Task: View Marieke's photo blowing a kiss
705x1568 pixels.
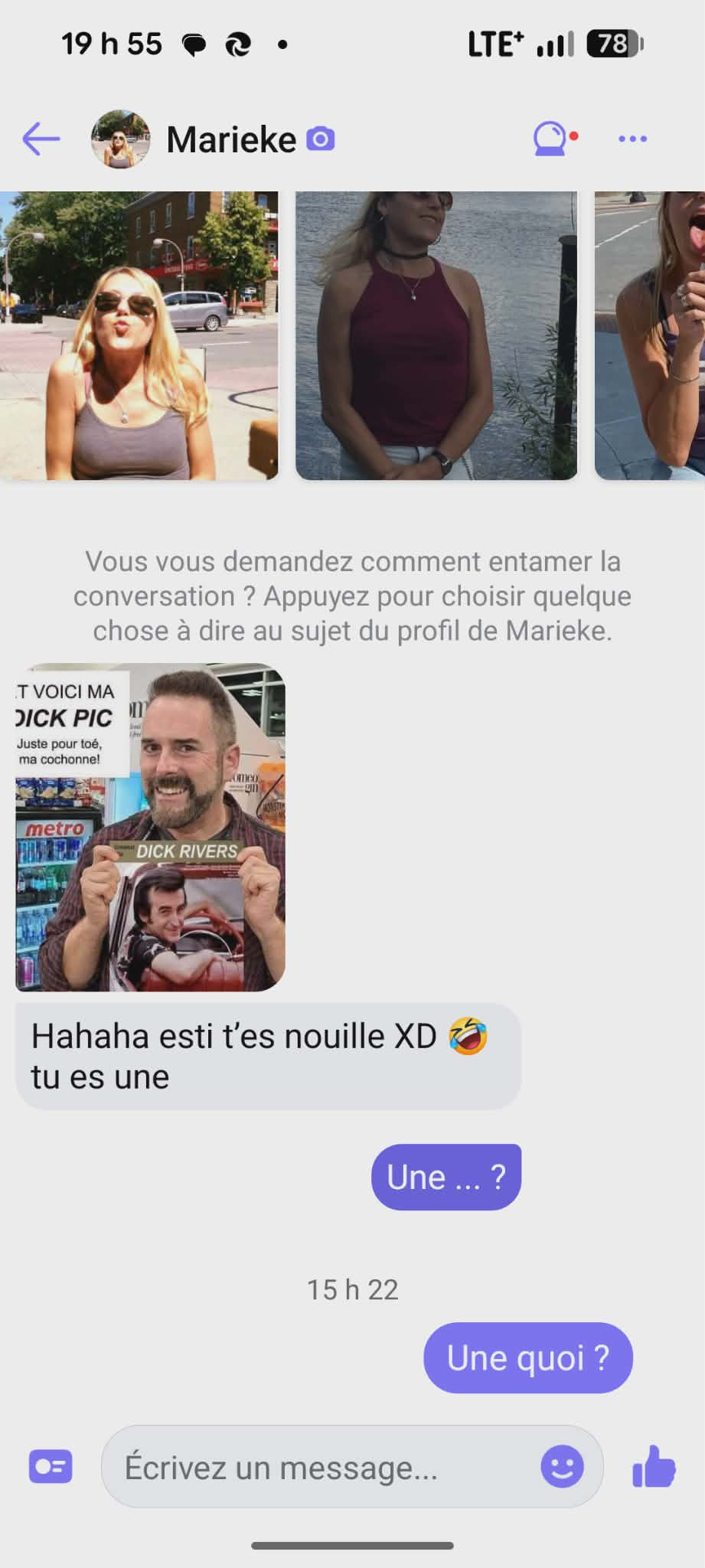Action: click(x=139, y=335)
